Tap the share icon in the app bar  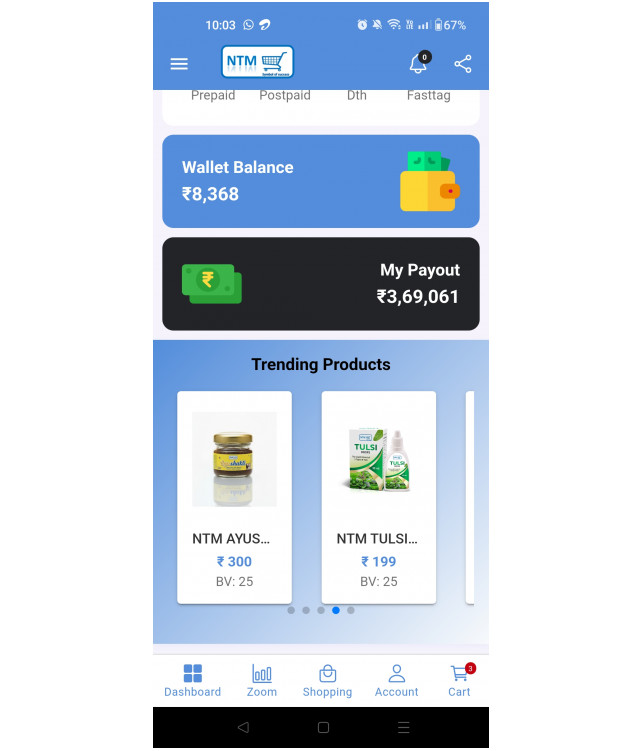(x=462, y=64)
